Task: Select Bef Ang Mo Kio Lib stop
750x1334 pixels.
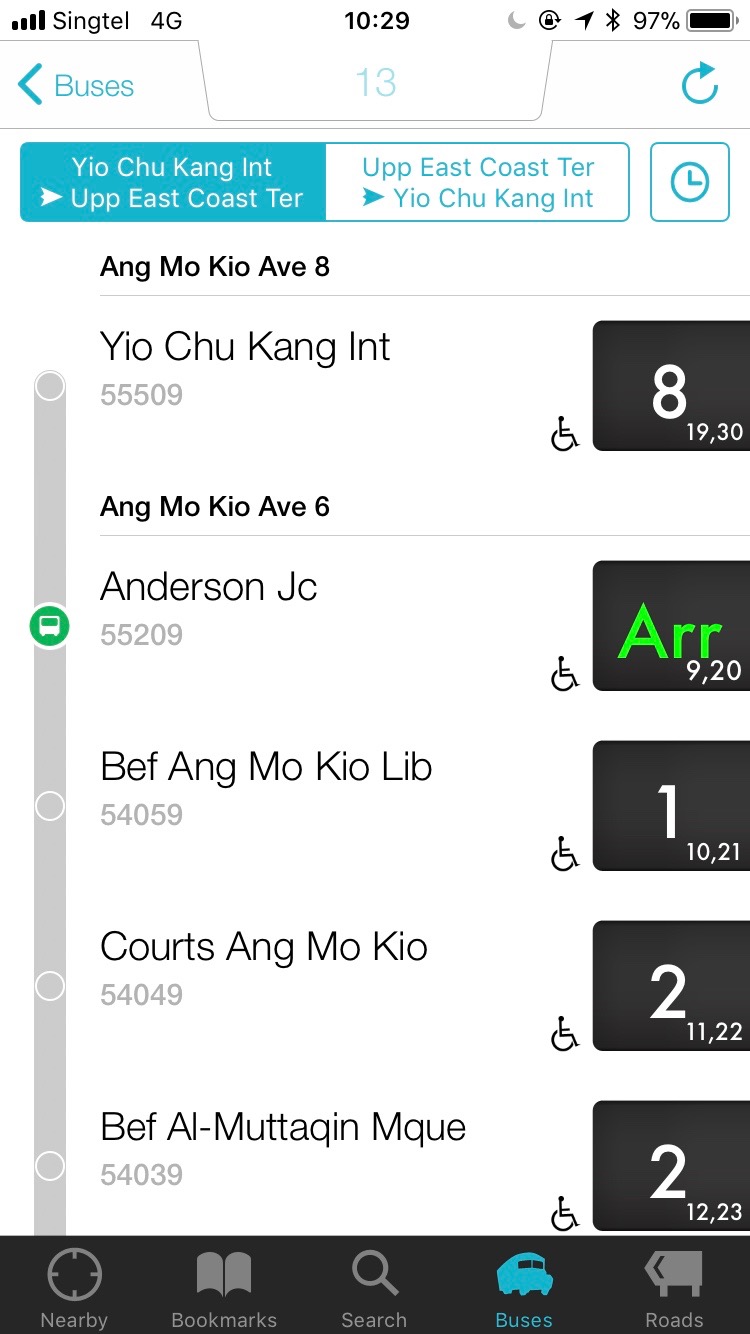Action: point(266,787)
